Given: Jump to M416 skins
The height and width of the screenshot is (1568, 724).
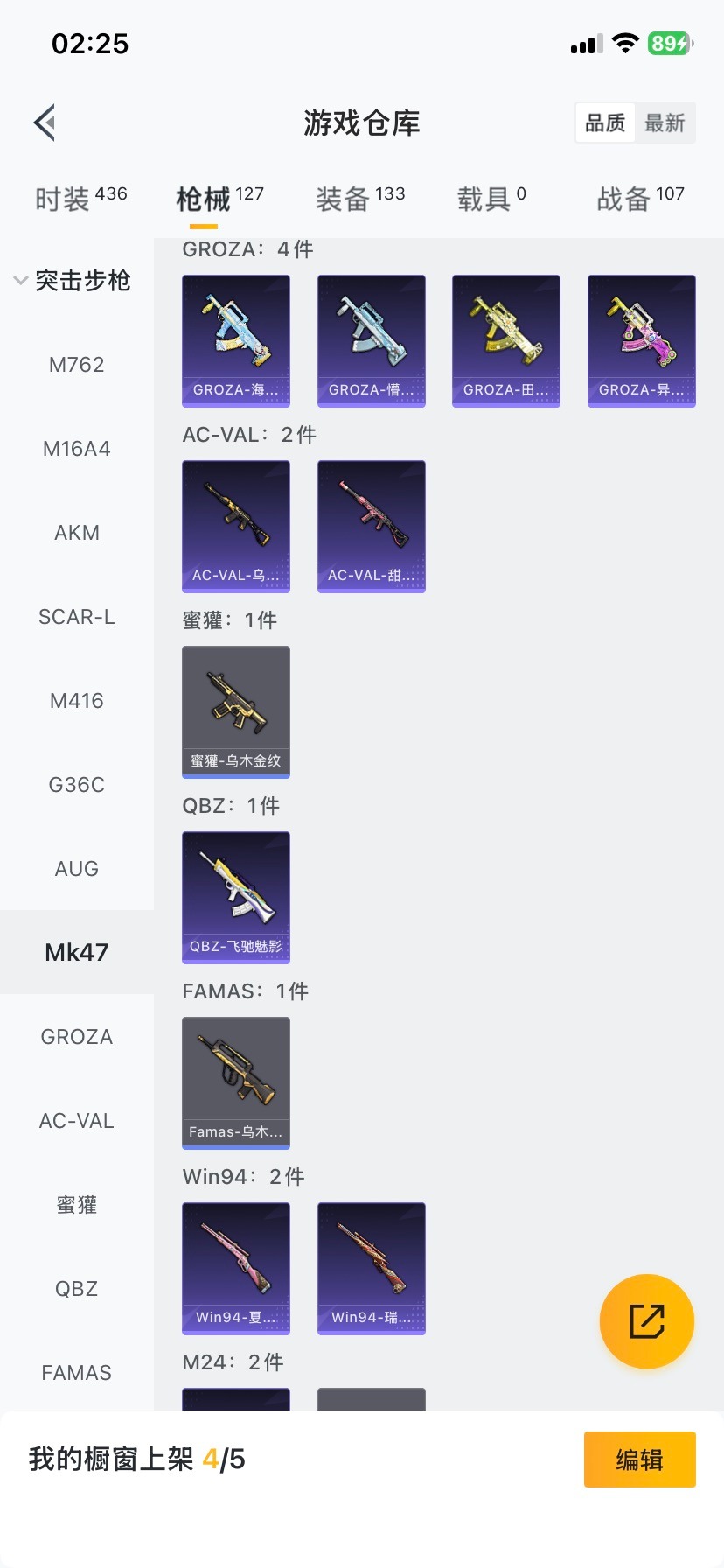Looking at the screenshot, I should coord(77,701).
